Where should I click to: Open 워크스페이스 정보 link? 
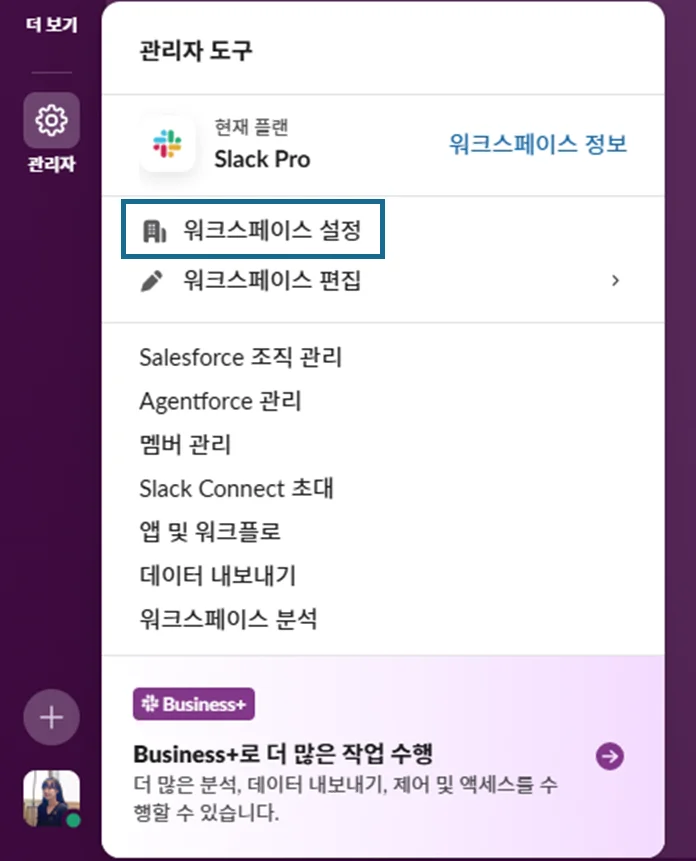(x=537, y=144)
